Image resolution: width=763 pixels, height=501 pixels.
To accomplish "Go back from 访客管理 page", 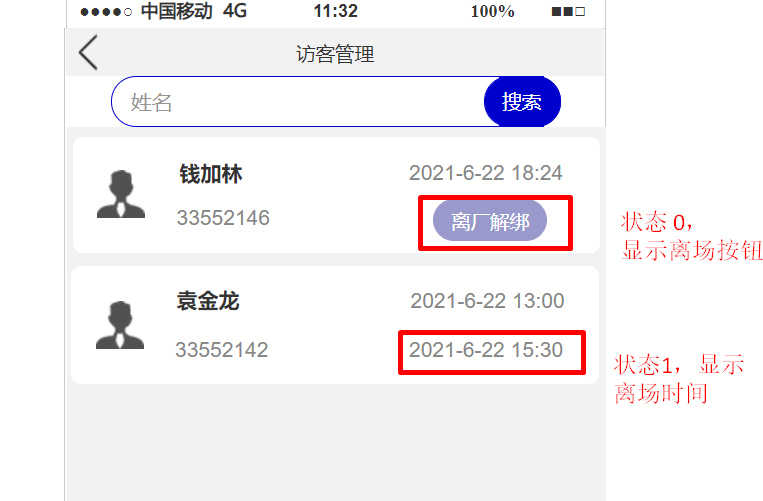I will (x=88, y=53).
